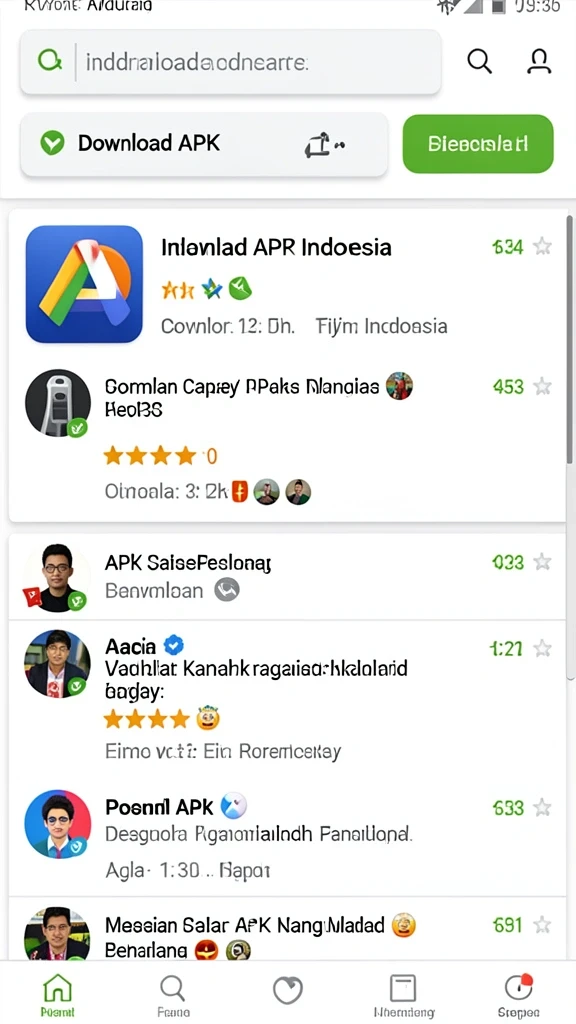Star the item with count 633
576x1024 pixels.
(x=542, y=808)
